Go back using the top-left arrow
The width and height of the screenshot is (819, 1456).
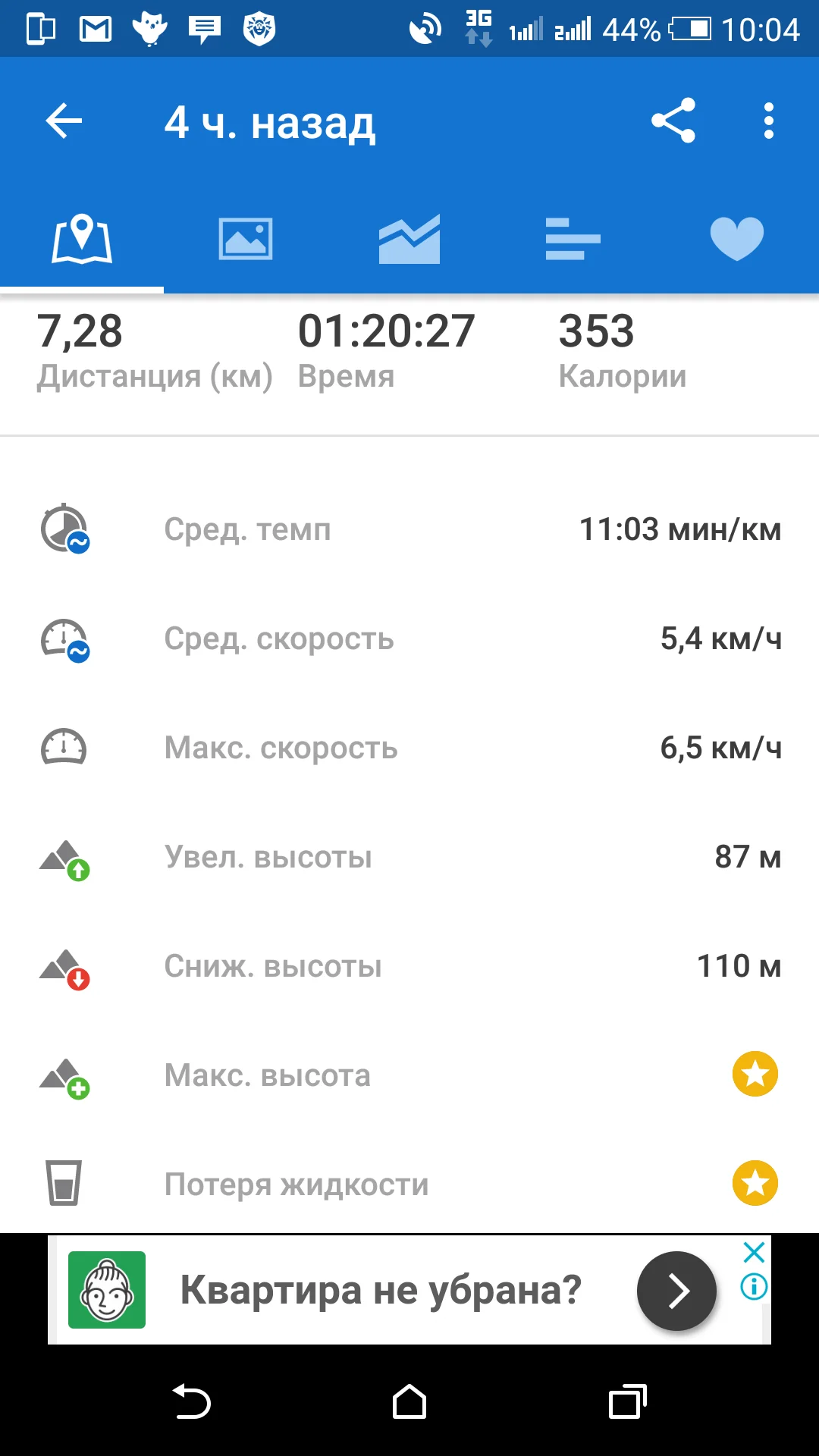[x=64, y=121]
